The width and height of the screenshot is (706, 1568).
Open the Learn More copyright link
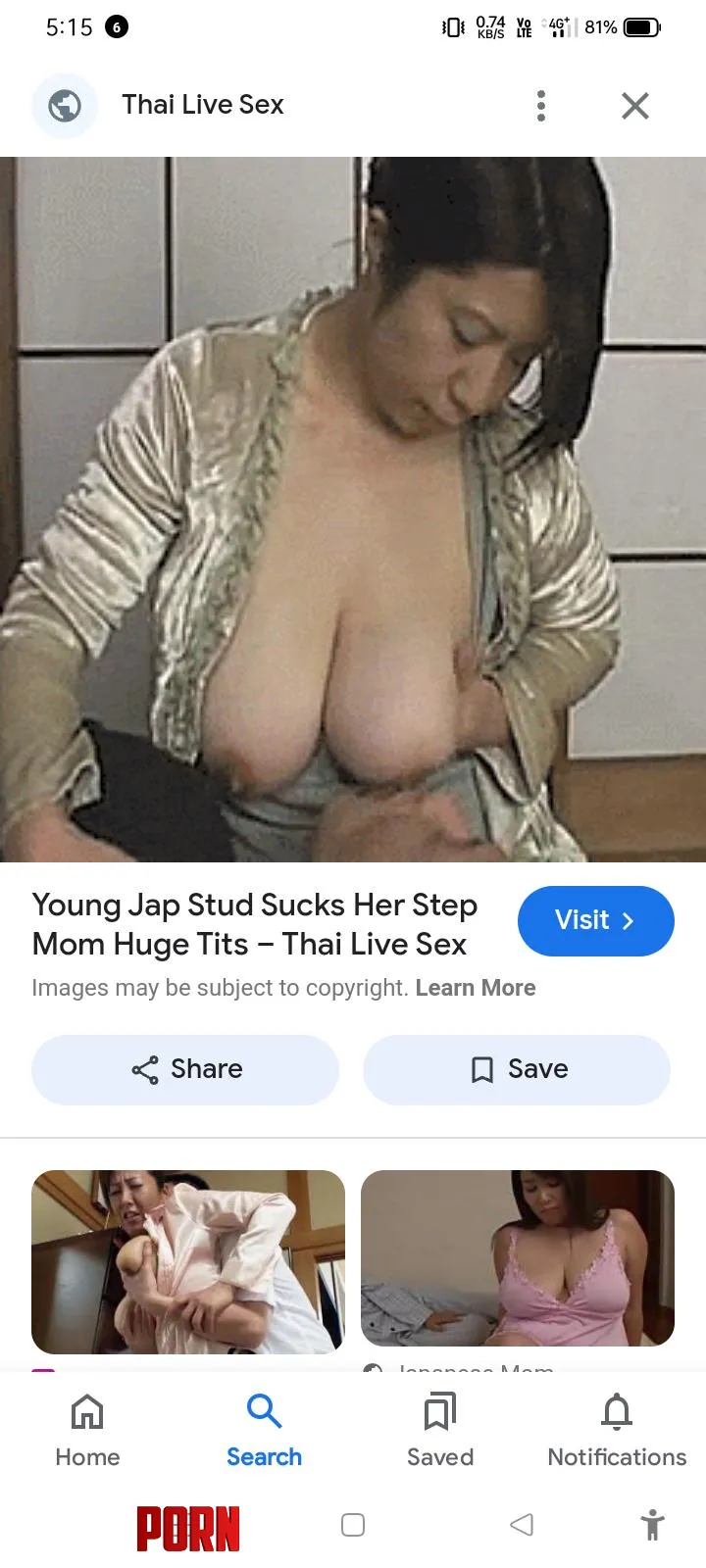(x=475, y=987)
